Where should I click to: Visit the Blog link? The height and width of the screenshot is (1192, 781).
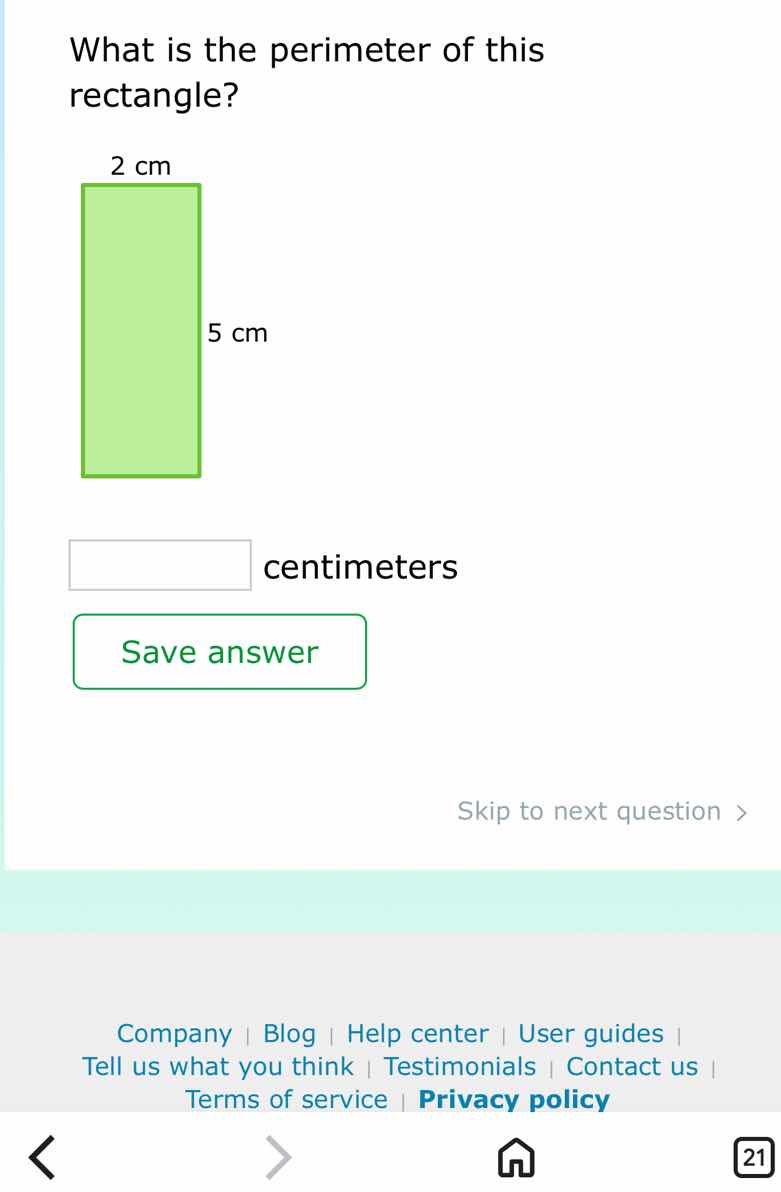point(289,1033)
